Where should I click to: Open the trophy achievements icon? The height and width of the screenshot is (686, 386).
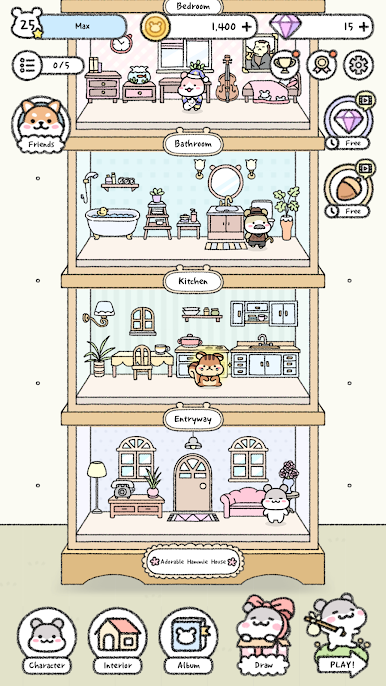pos(285,65)
